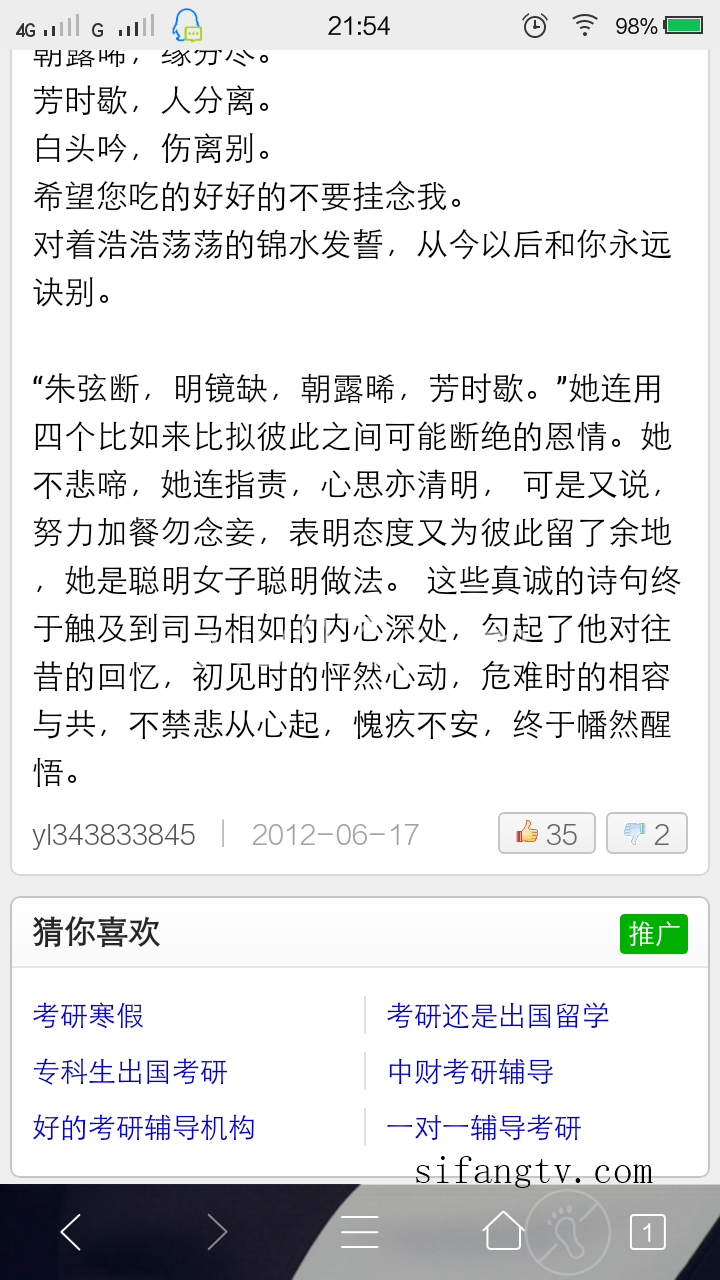Open the 一对一辅导考研 link
The image size is (720, 1280).
click(x=484, y=1128)
